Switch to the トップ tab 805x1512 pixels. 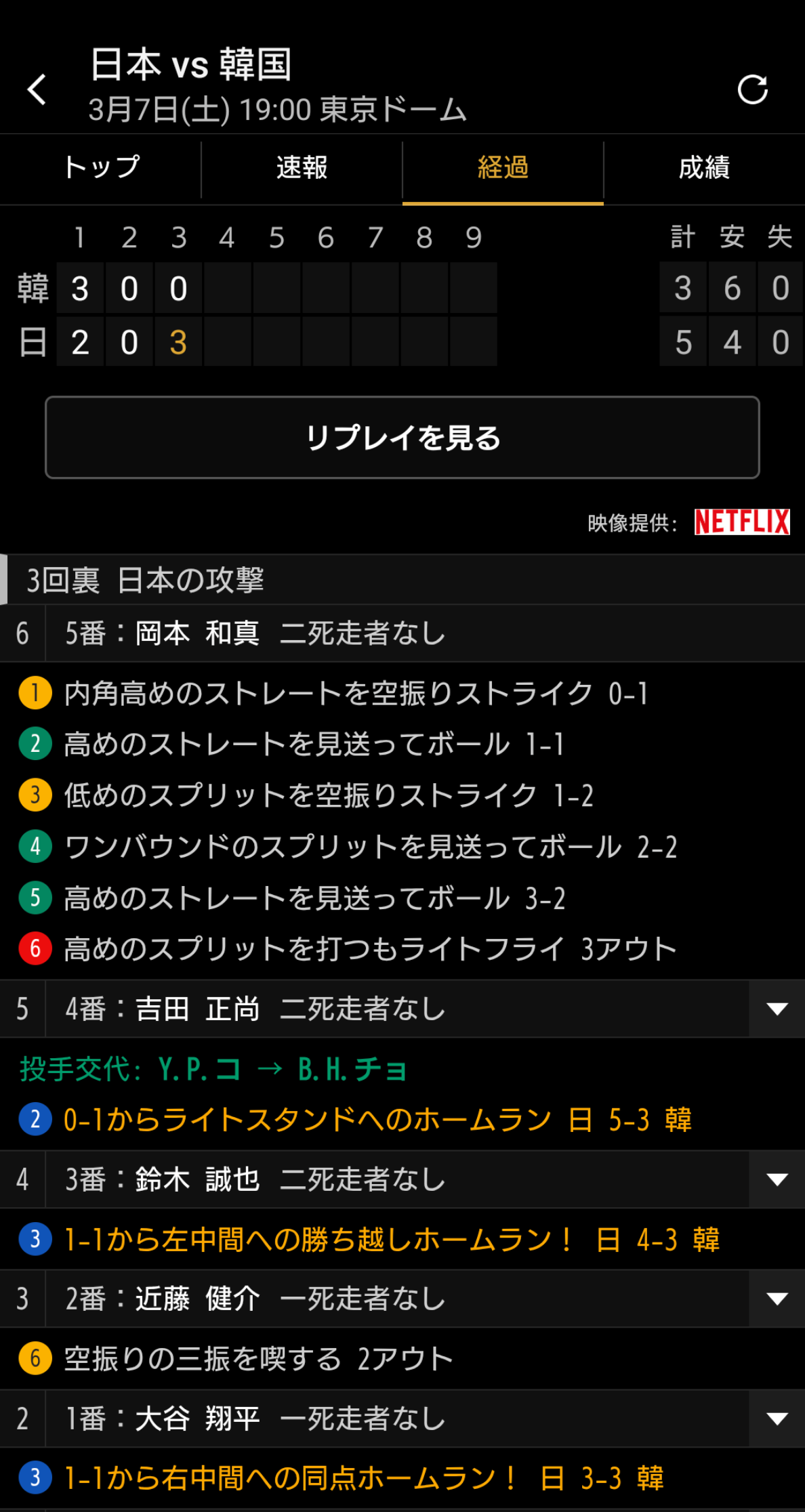click(101, 167)
